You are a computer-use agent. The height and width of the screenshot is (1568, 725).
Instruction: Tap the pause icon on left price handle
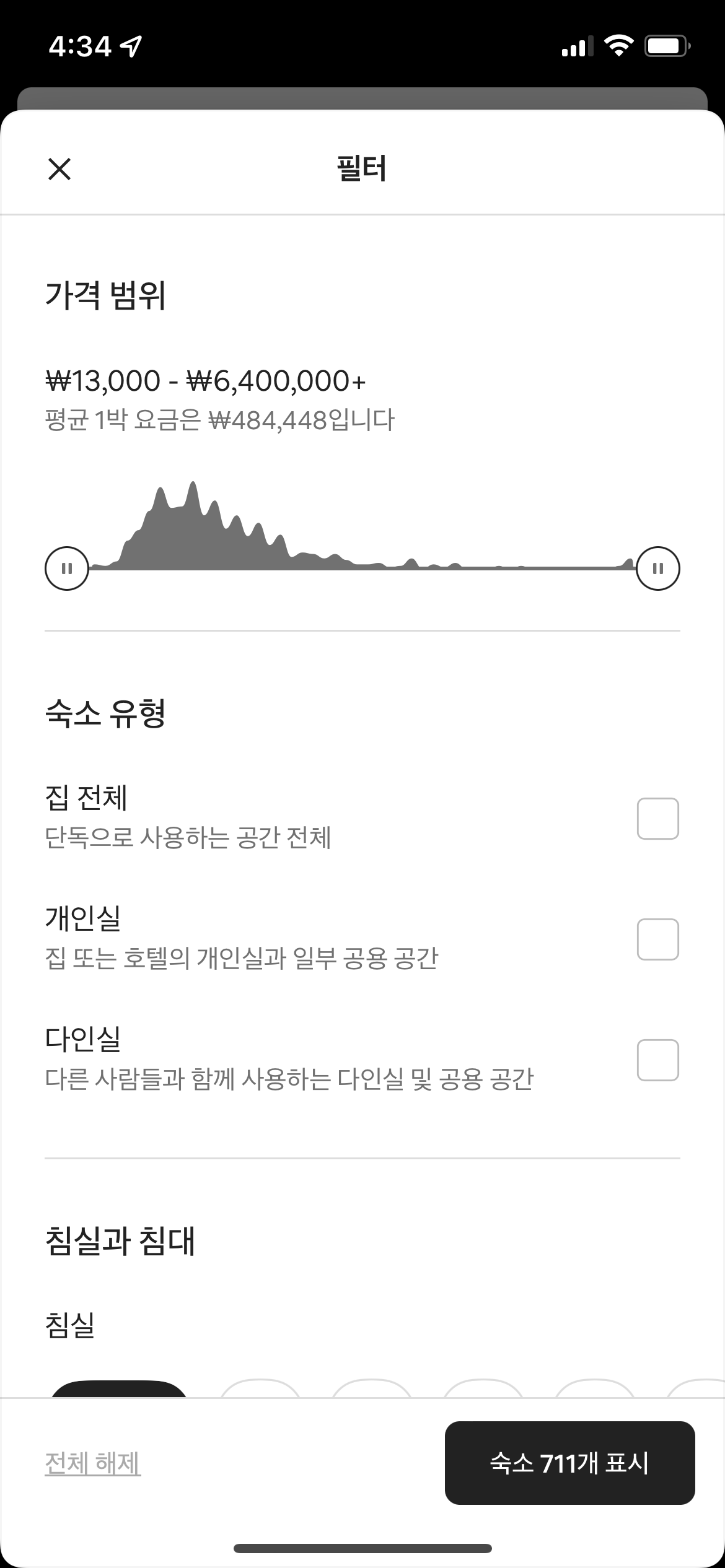pyautogui.click(x=68, y=567)
